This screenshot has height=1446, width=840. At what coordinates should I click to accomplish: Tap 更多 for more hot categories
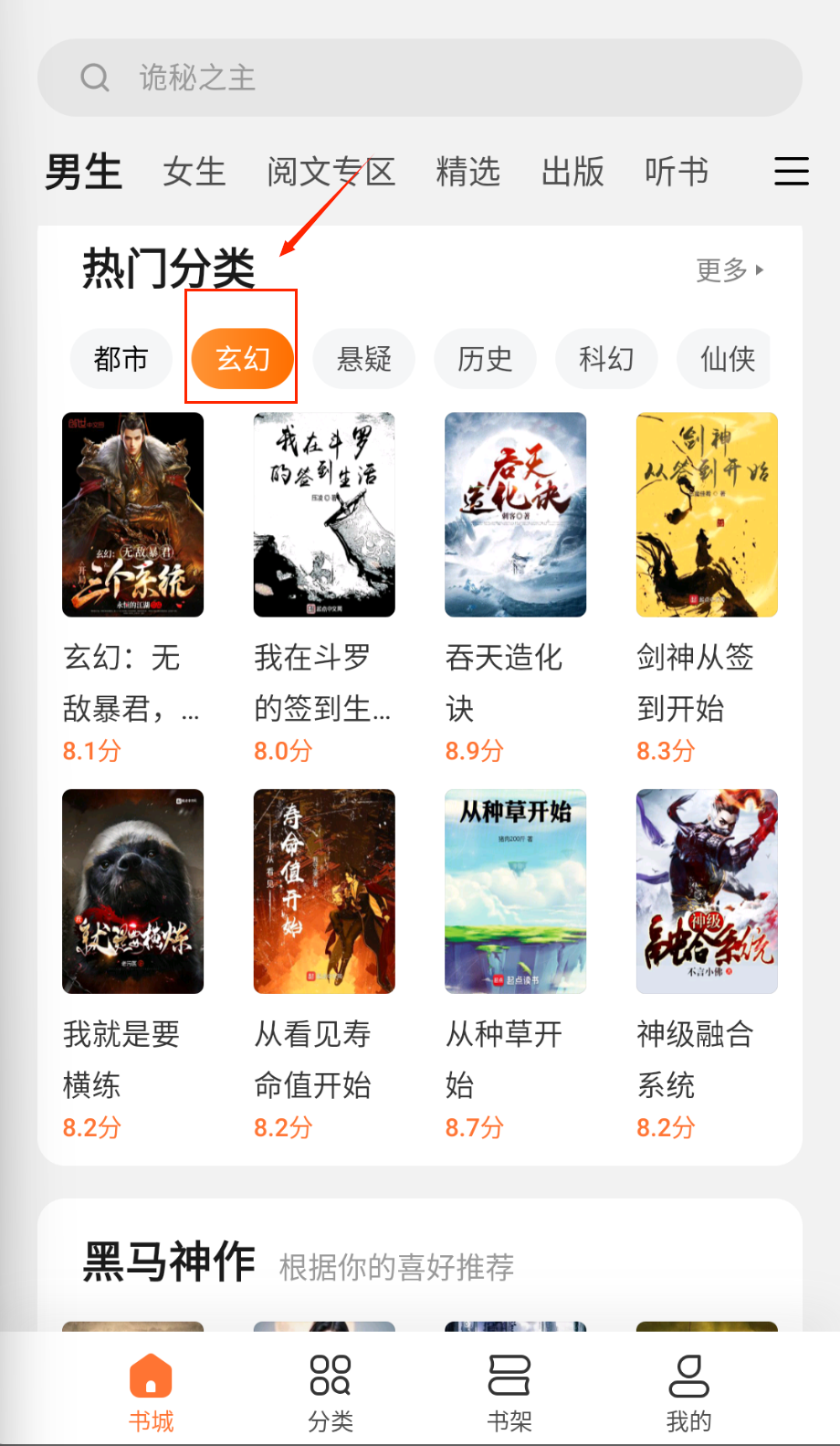tap(729, 270)
